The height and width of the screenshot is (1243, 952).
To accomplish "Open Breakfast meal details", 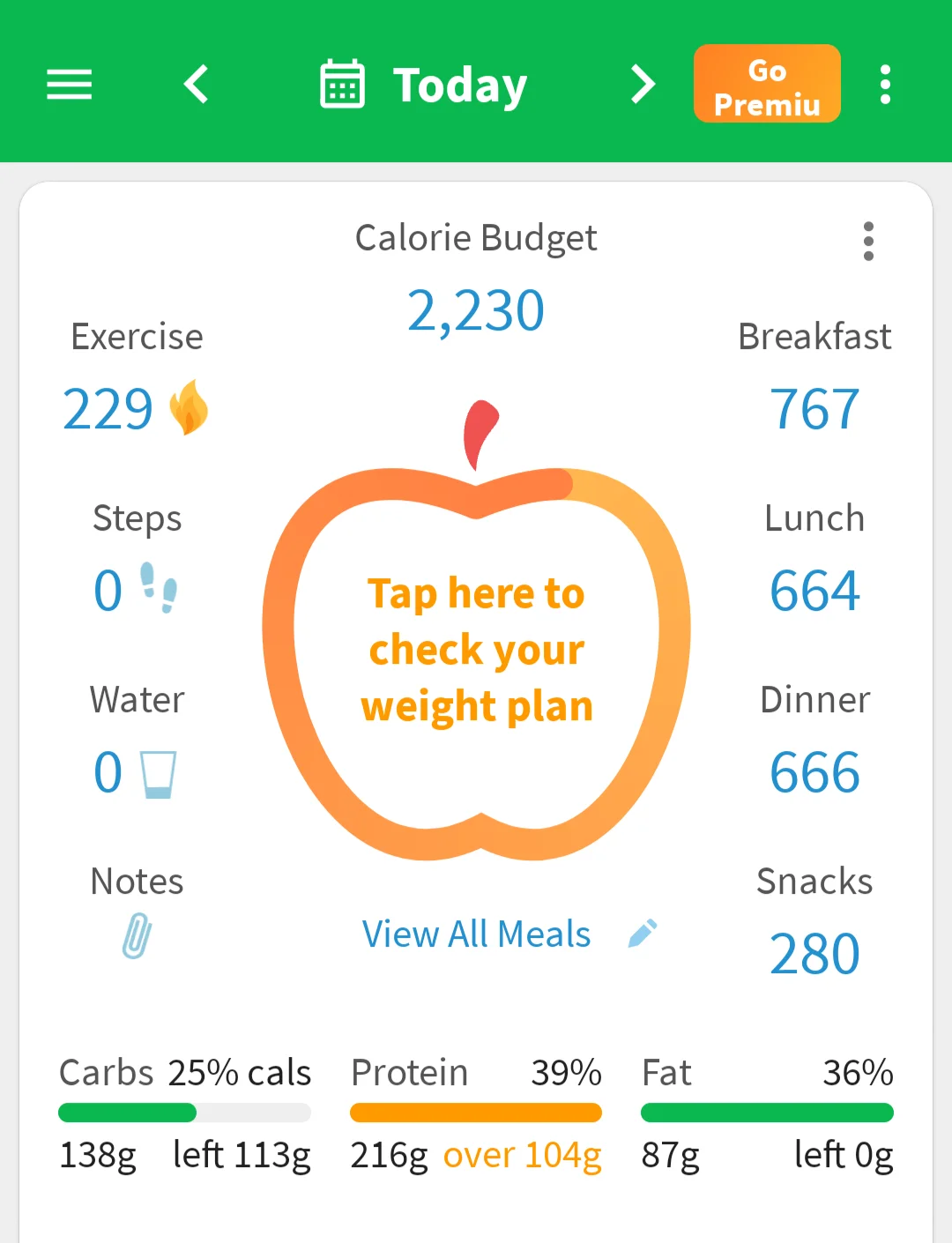I will tap(814, 408).
